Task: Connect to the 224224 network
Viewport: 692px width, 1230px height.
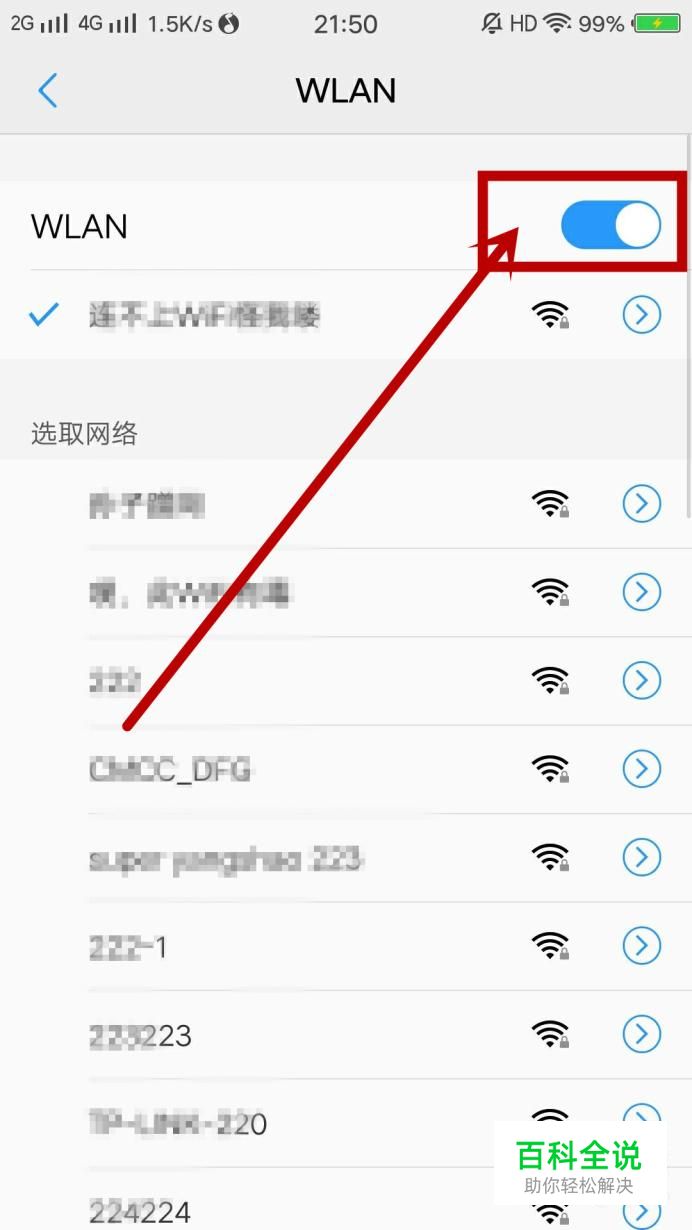Action: [140, 1212]
